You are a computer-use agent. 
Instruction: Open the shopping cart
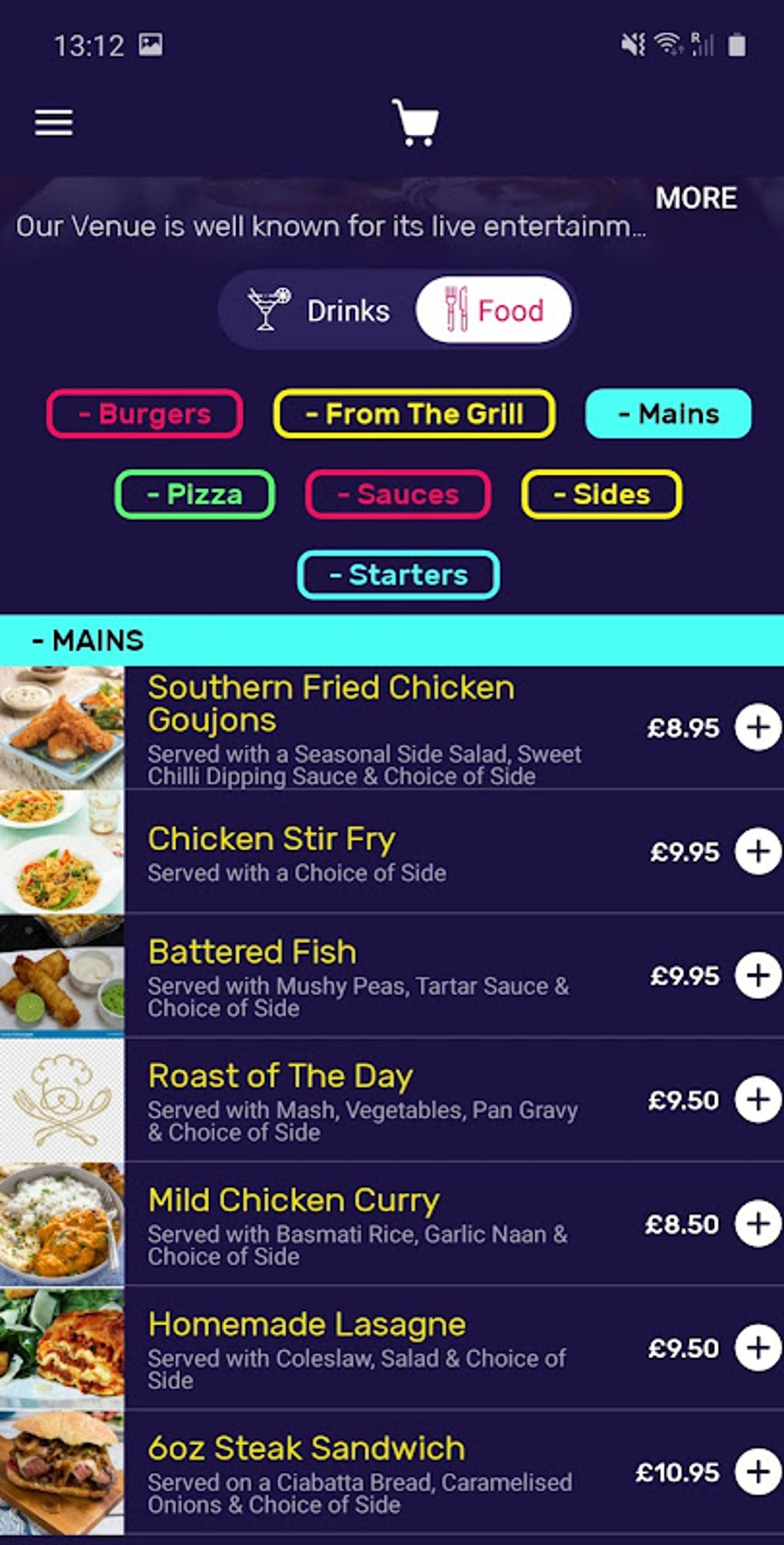tap(416, 122)
